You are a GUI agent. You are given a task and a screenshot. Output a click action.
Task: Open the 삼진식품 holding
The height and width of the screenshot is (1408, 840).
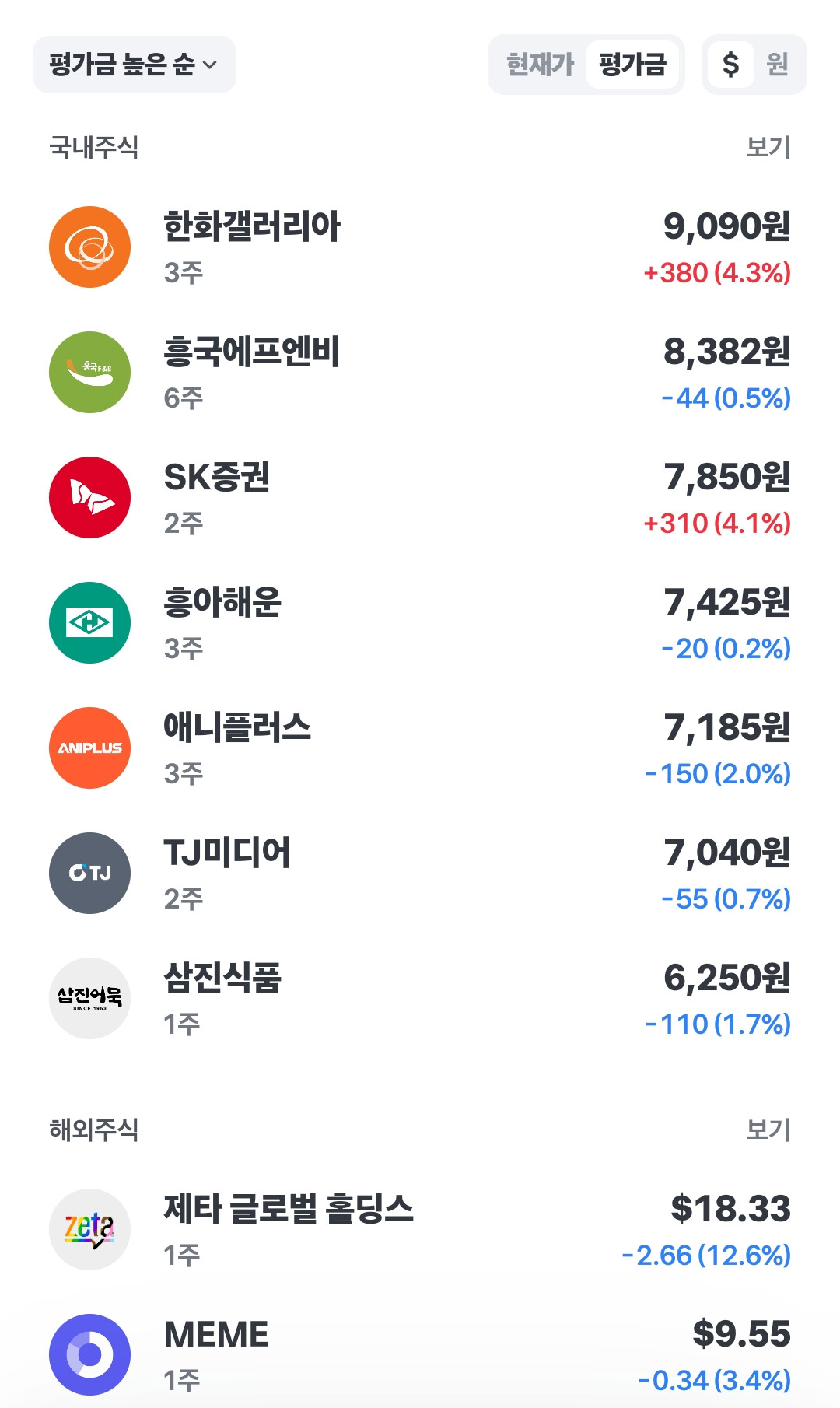[420, 999]
